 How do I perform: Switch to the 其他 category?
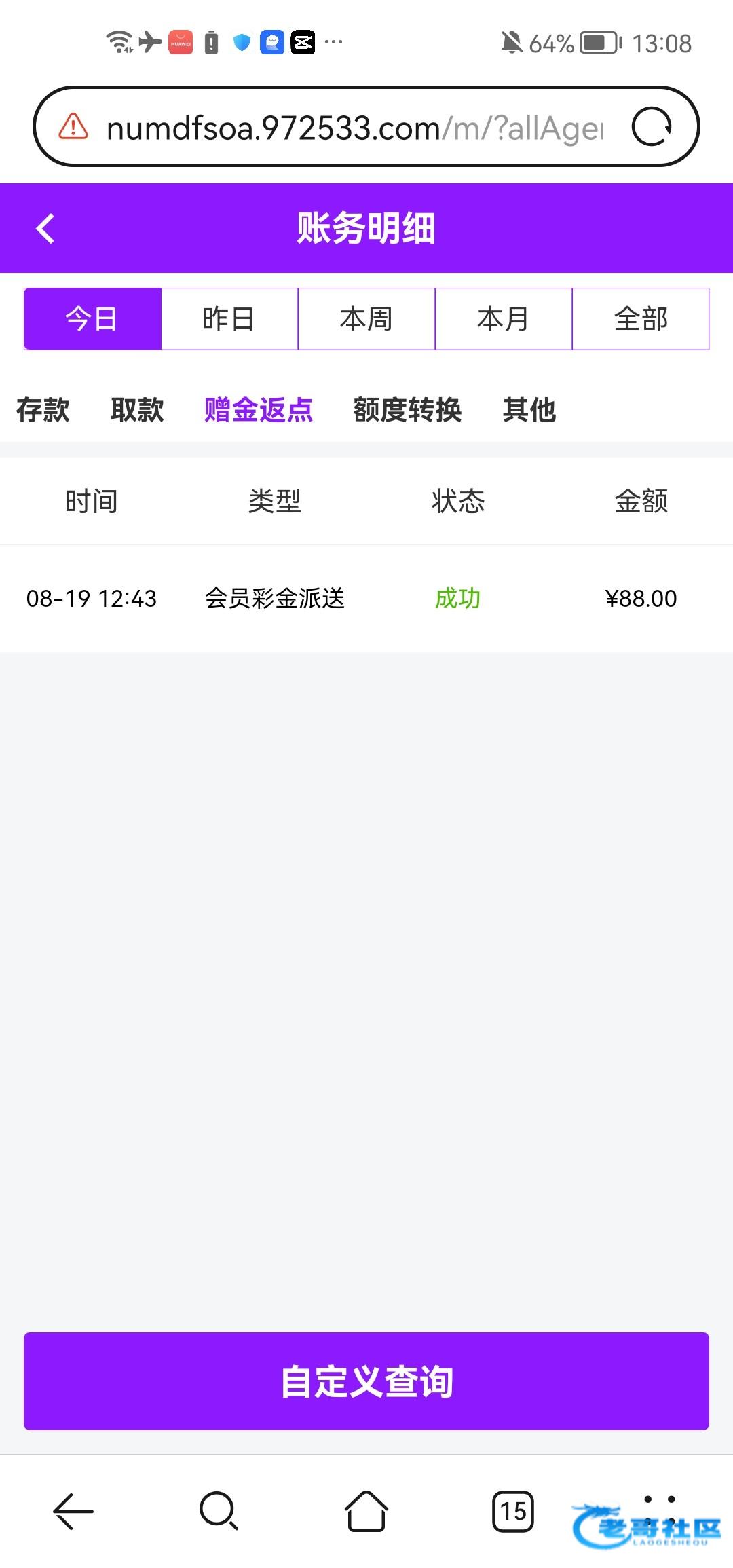point(529,410)
